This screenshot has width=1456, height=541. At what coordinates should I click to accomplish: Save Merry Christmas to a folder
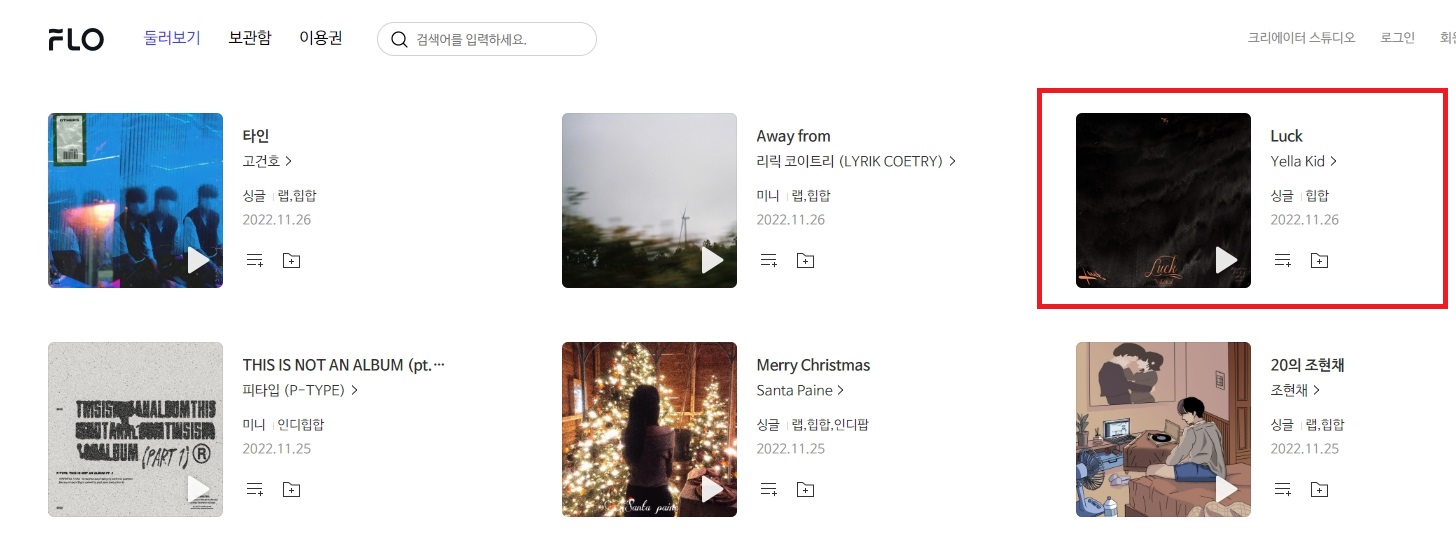pos(805,490)
